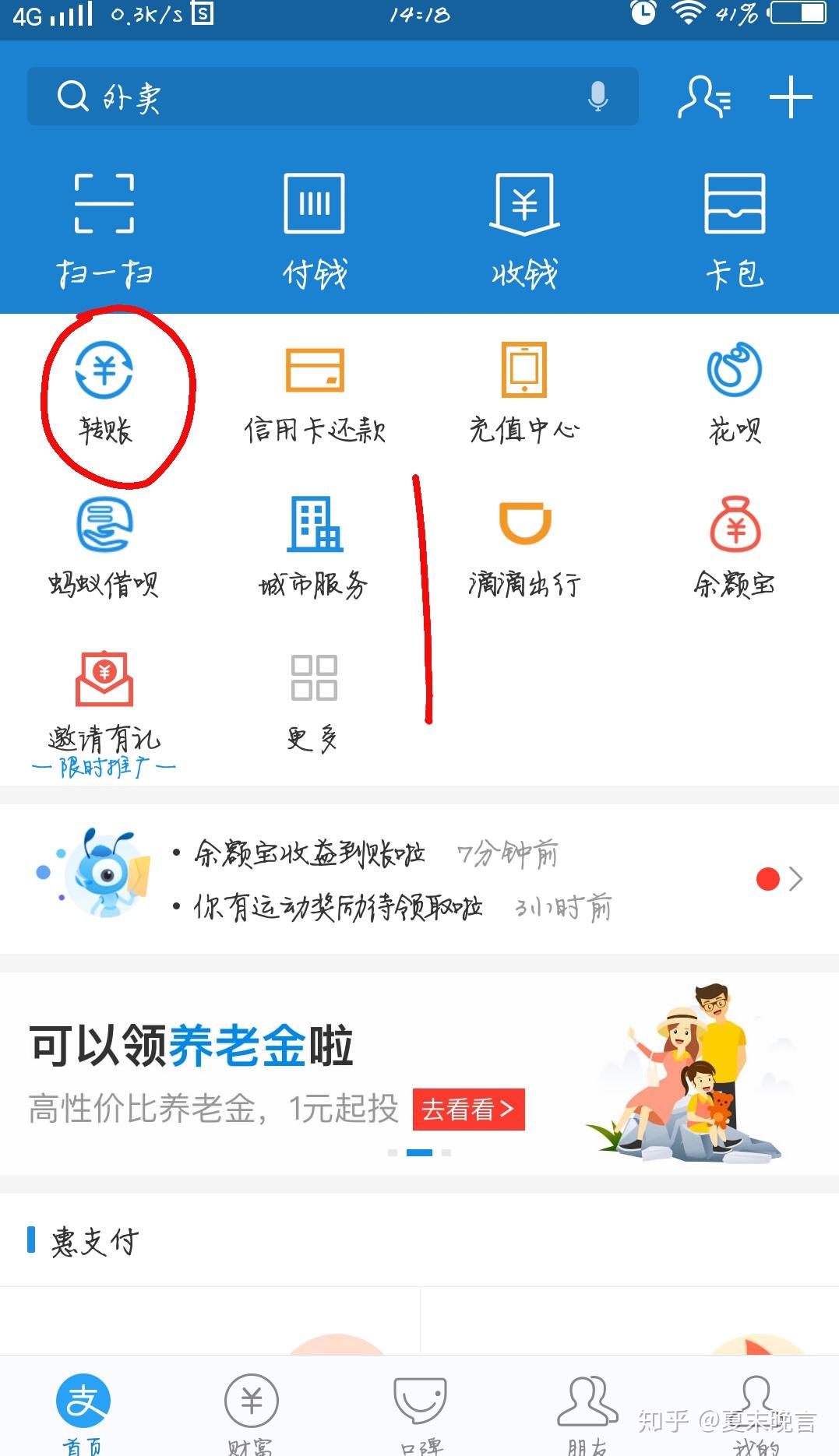Screen dimensions: 839x1456
Task: Tap the 外卖 search box
Action: pyautogui.click(x=312, y=97)
